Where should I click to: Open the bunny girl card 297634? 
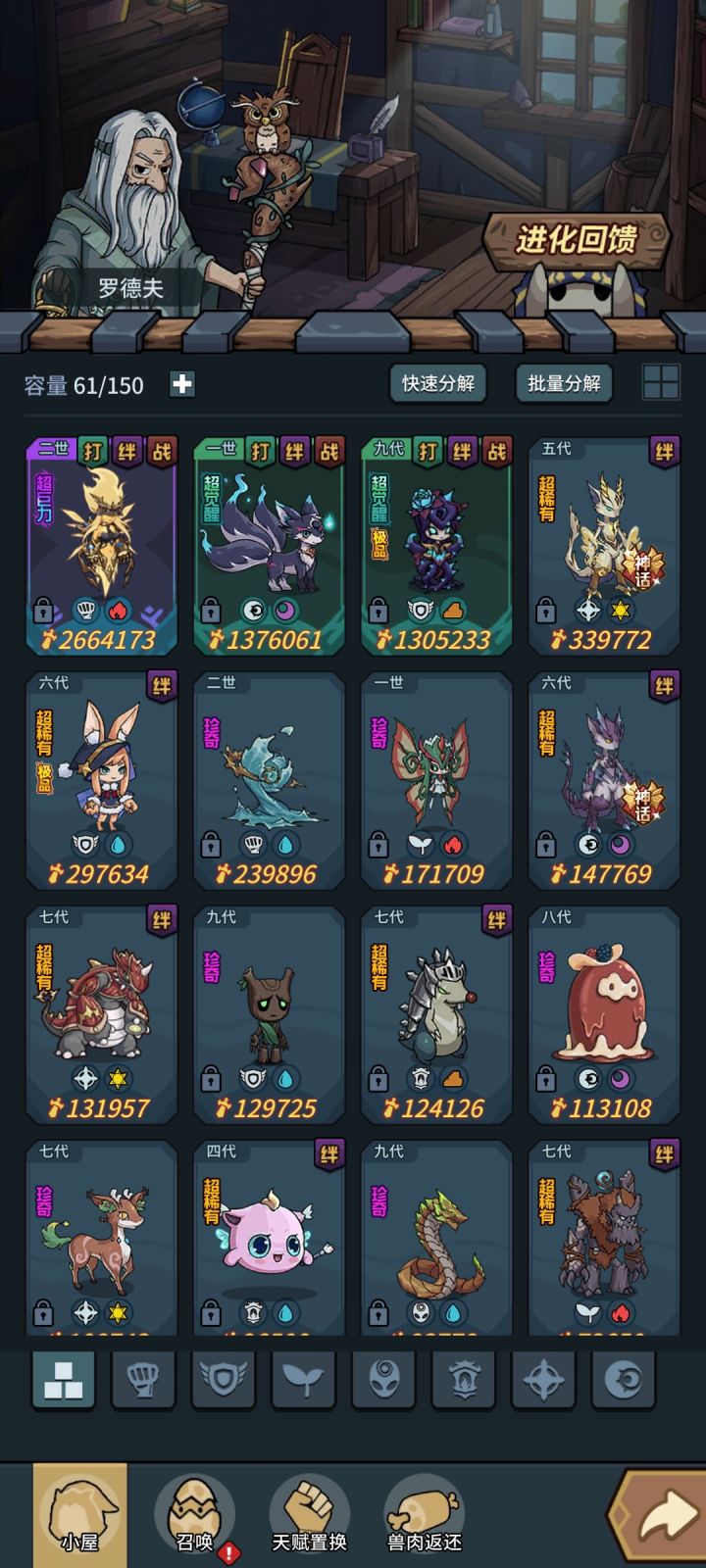(x=102, y=780)
